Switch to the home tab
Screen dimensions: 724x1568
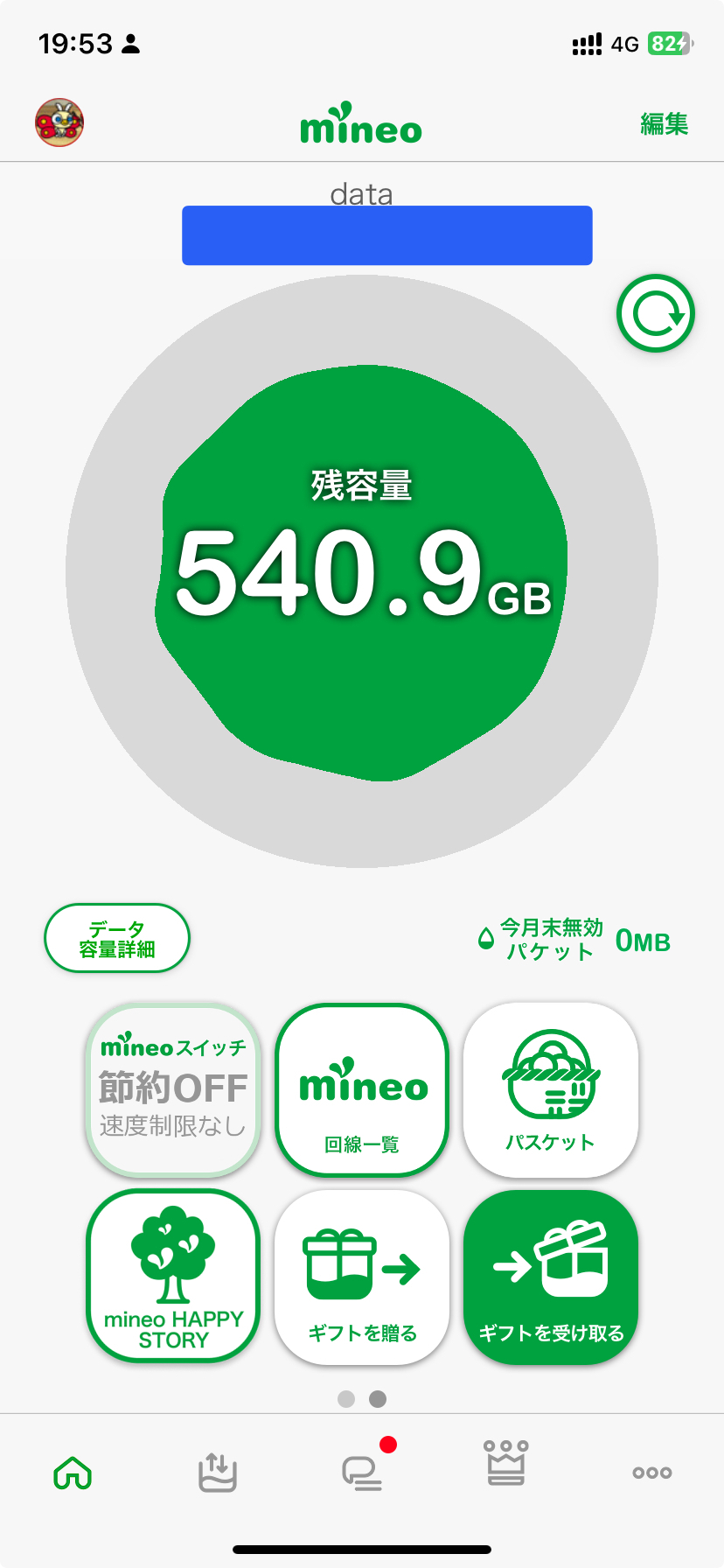[x=73, y=1473]
